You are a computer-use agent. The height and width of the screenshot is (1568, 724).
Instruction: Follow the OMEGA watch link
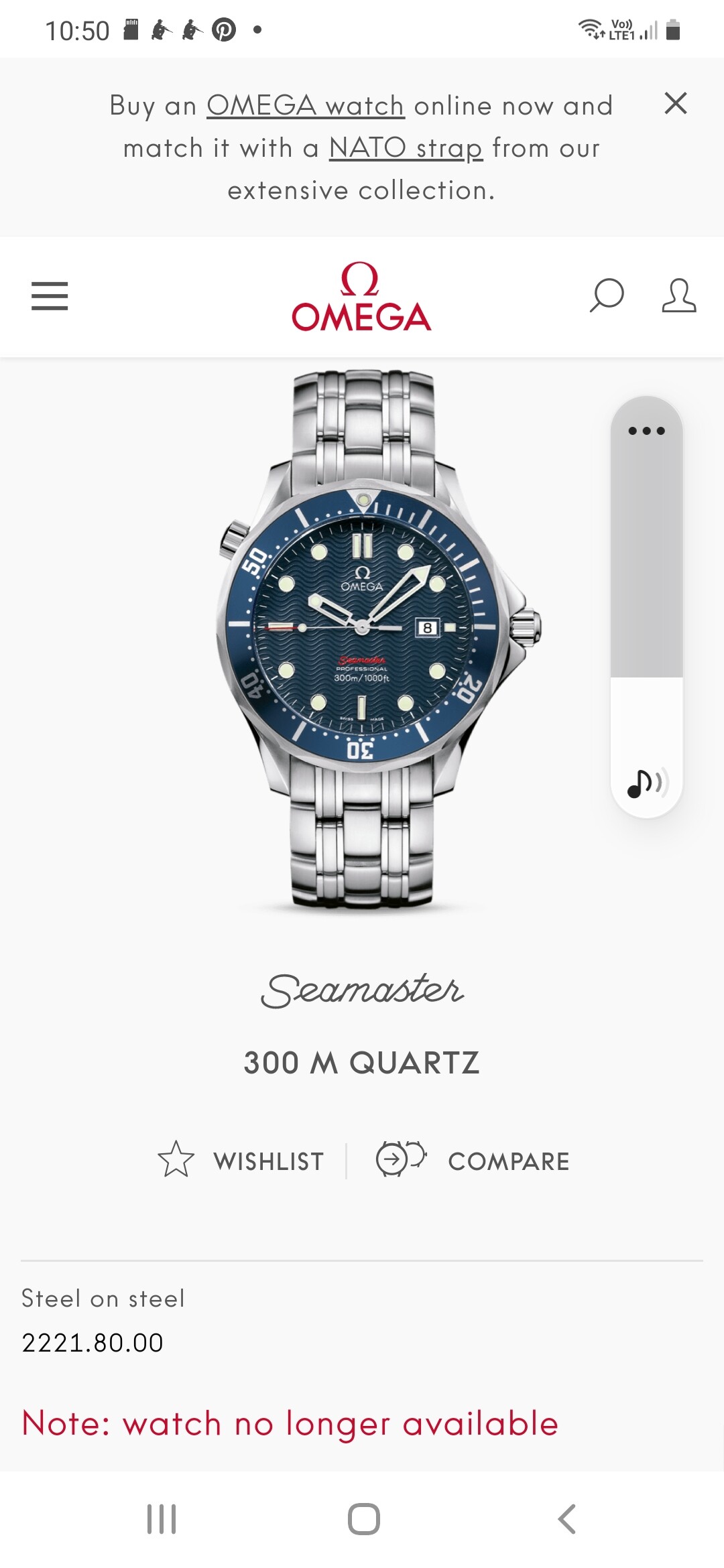306,106
